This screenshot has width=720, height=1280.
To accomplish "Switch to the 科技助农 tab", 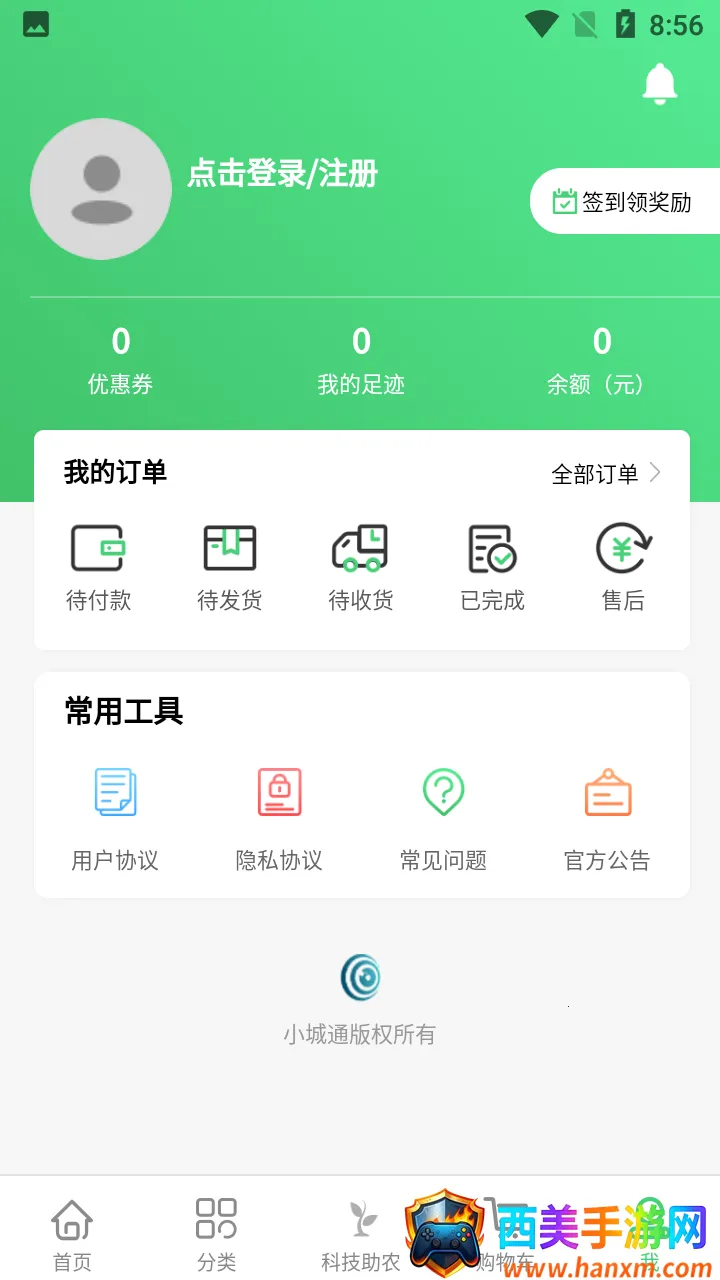I will [360, 1234].
